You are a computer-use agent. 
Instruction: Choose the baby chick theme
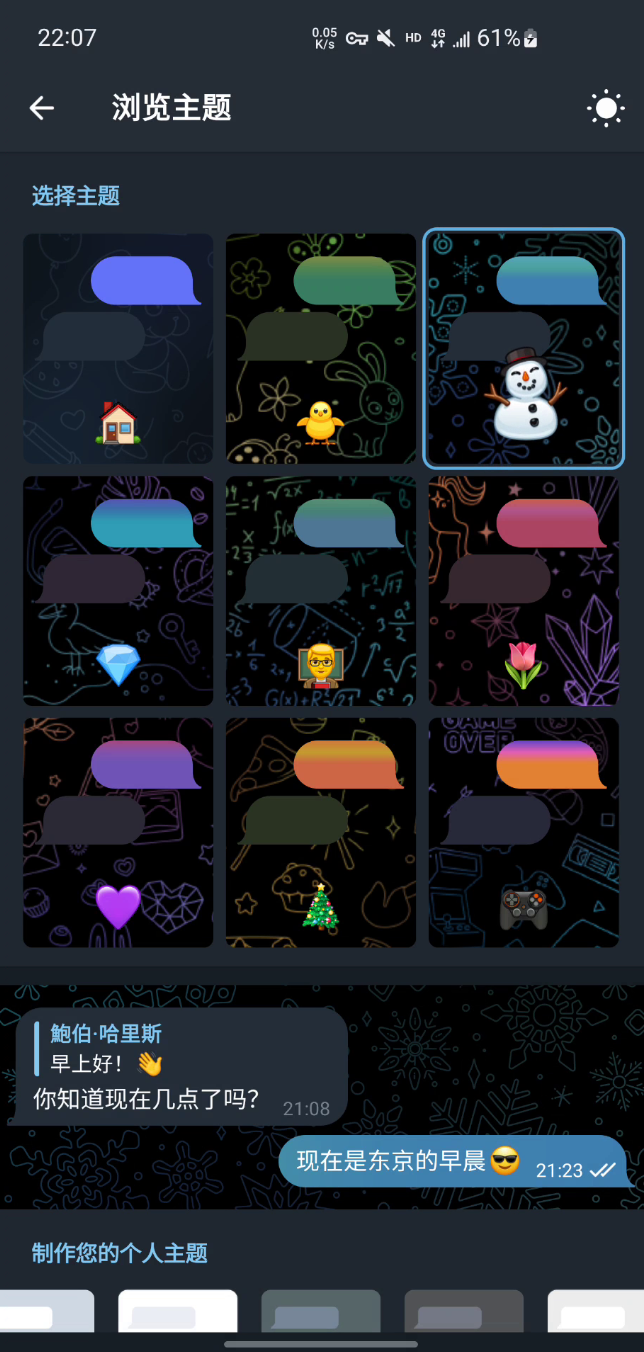coord(320,348)
